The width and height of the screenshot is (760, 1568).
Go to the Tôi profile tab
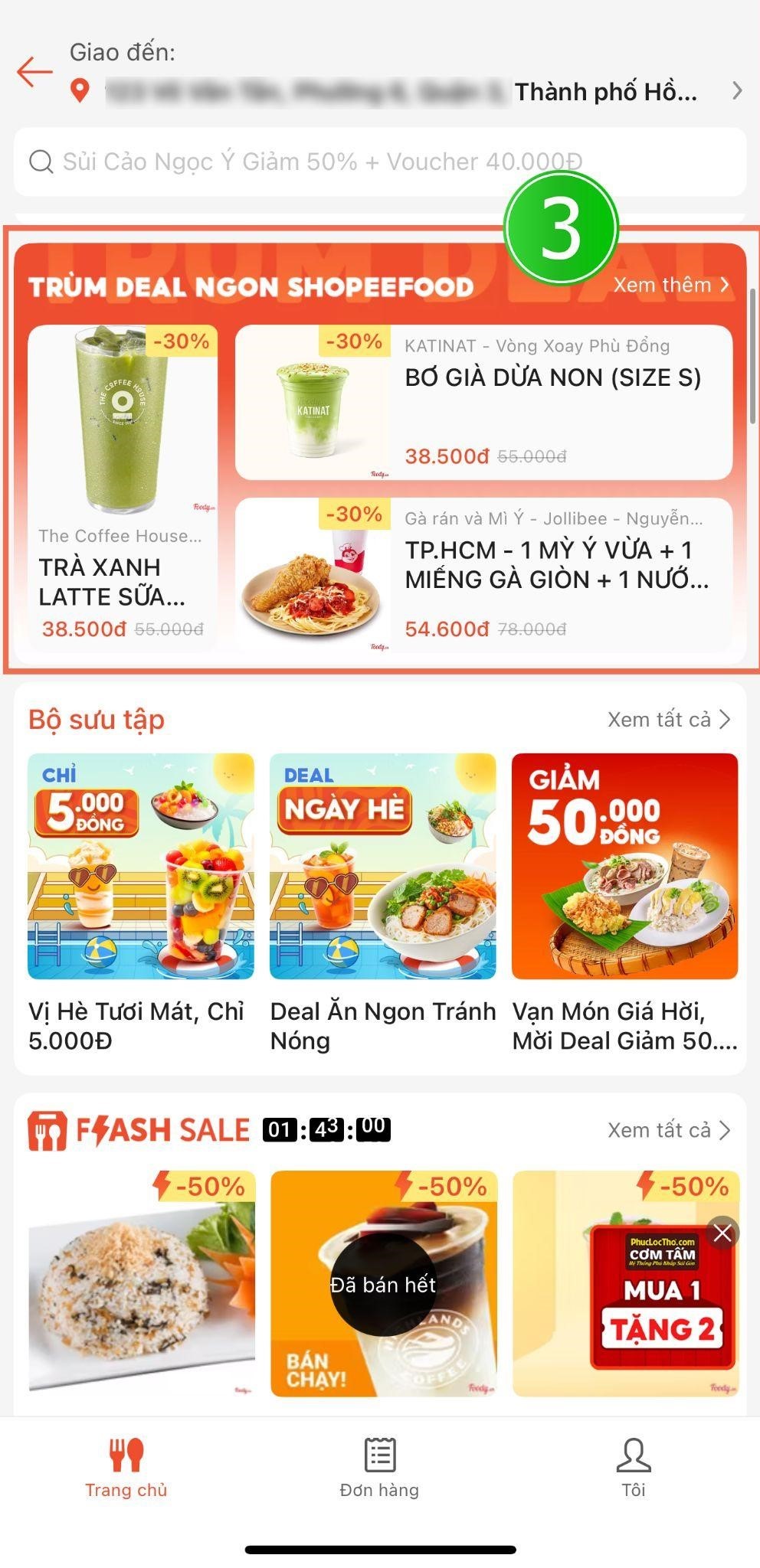pos(634,1468)
